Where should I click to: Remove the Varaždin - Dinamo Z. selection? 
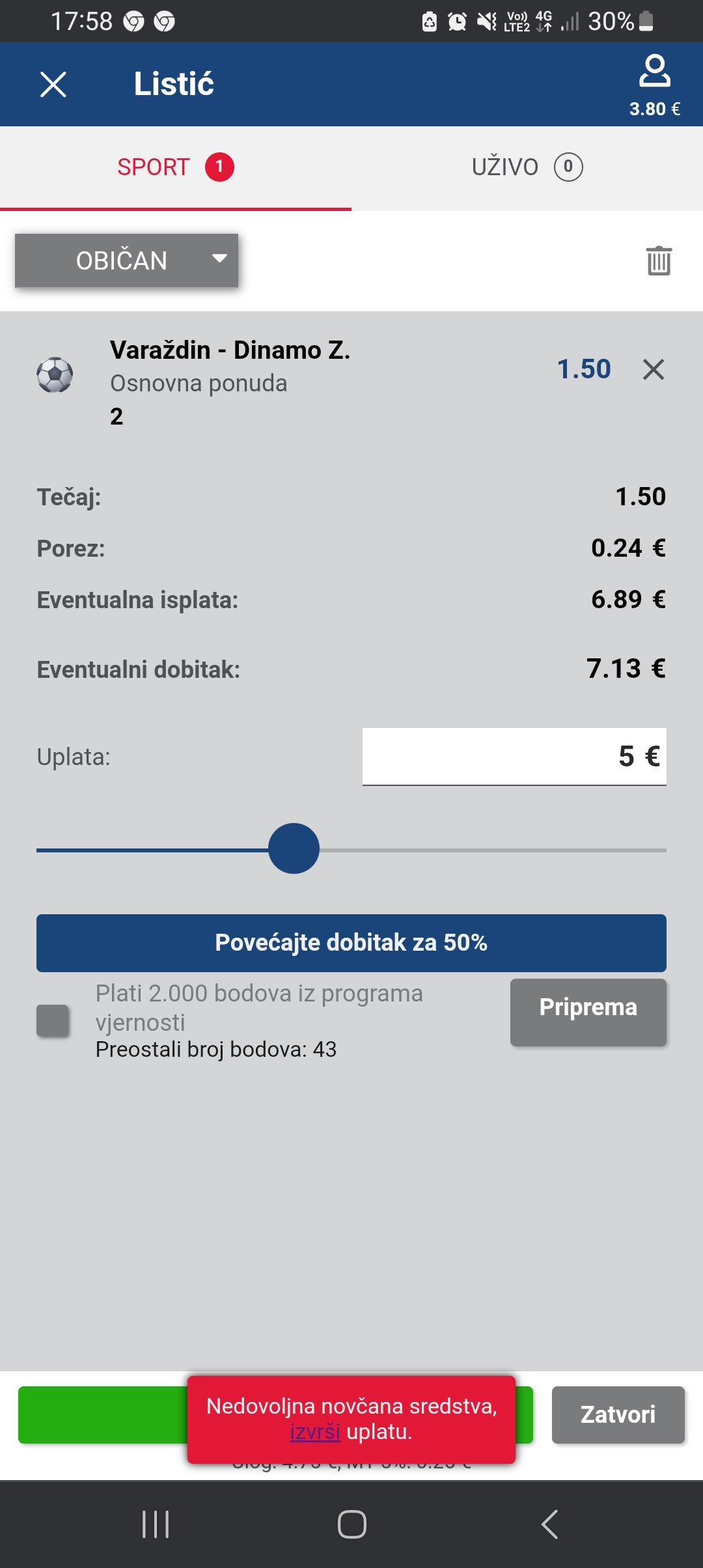pos(654,369)
